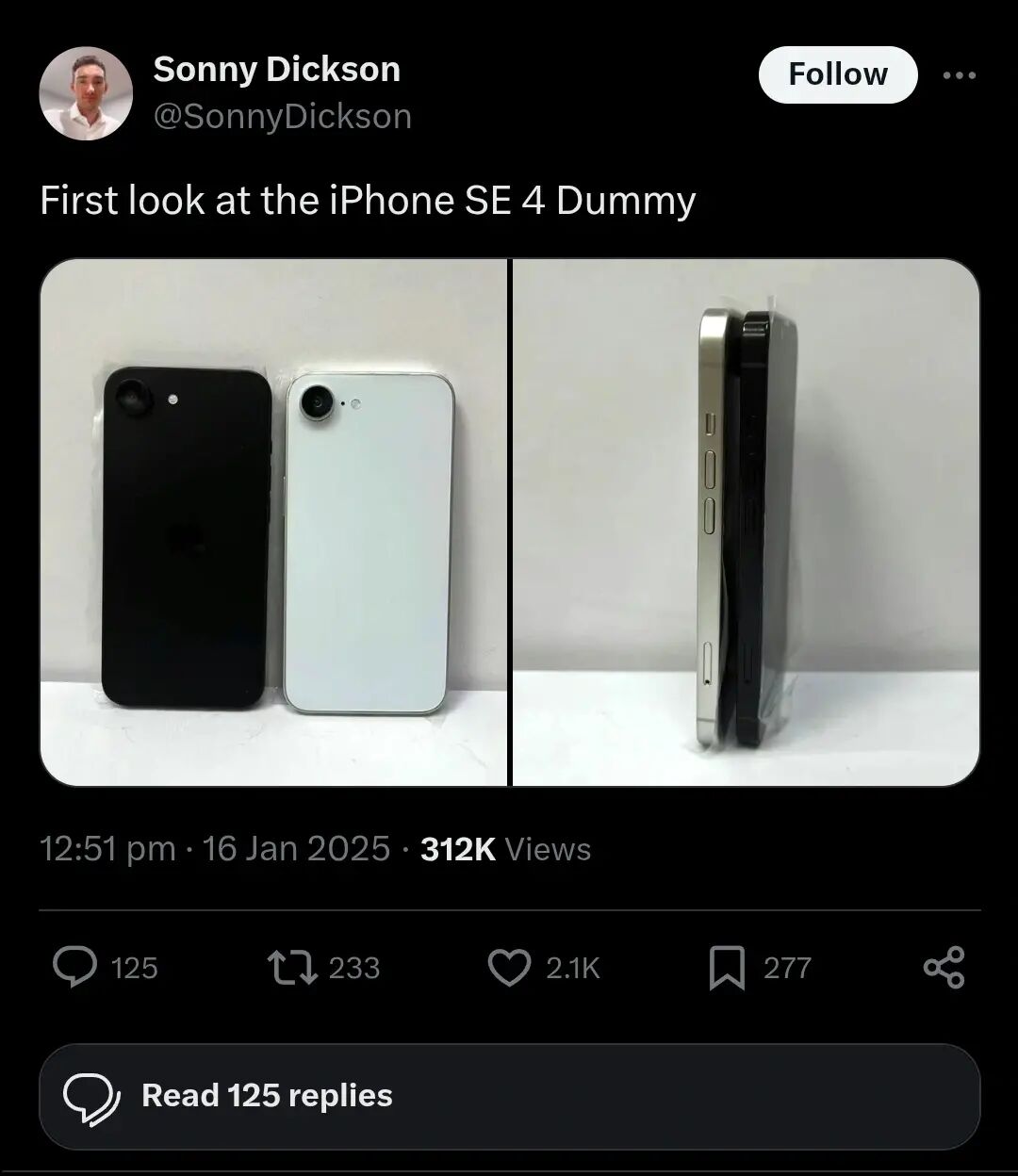Repost this tweet

293,968
